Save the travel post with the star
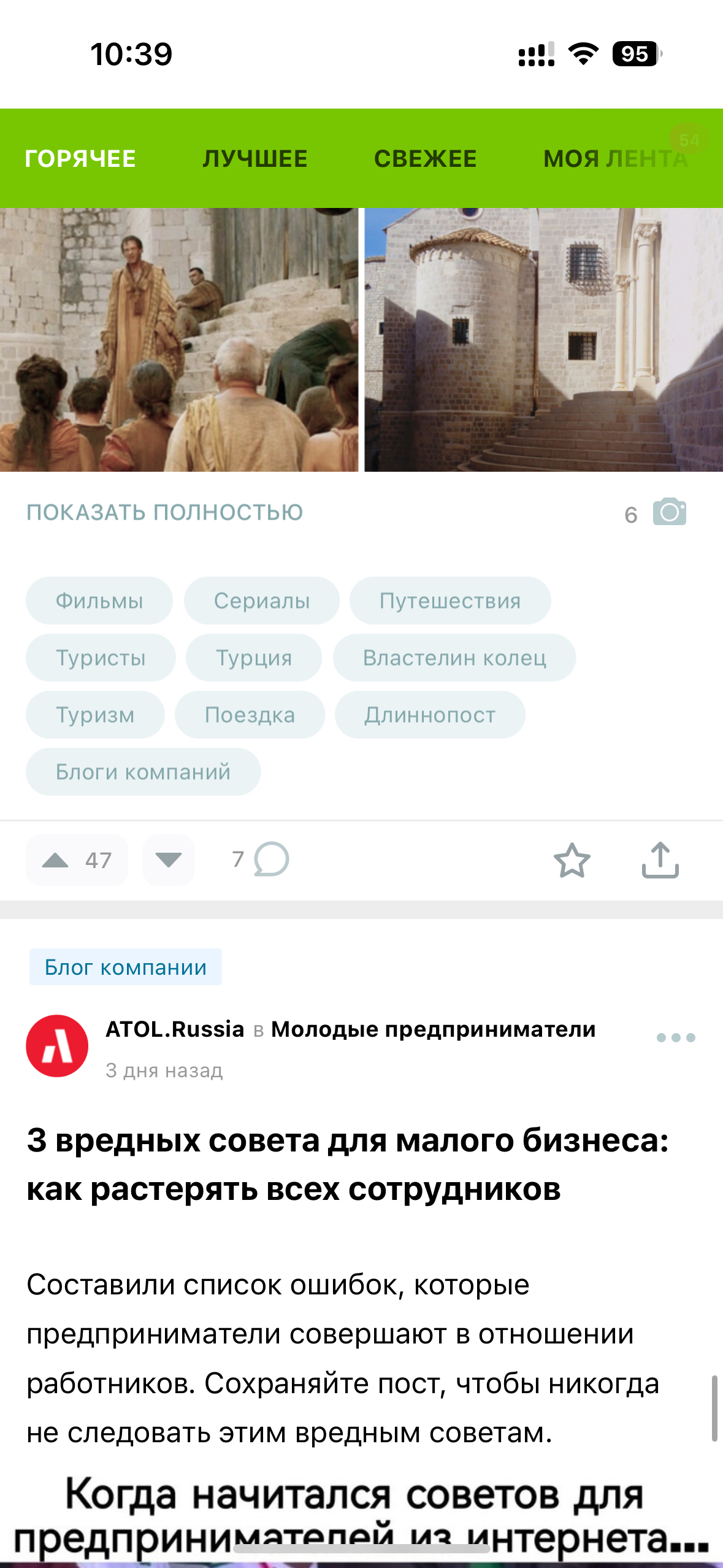This screenshot has height=1568, width=723. pyautogui.click(x=572, y=860)
